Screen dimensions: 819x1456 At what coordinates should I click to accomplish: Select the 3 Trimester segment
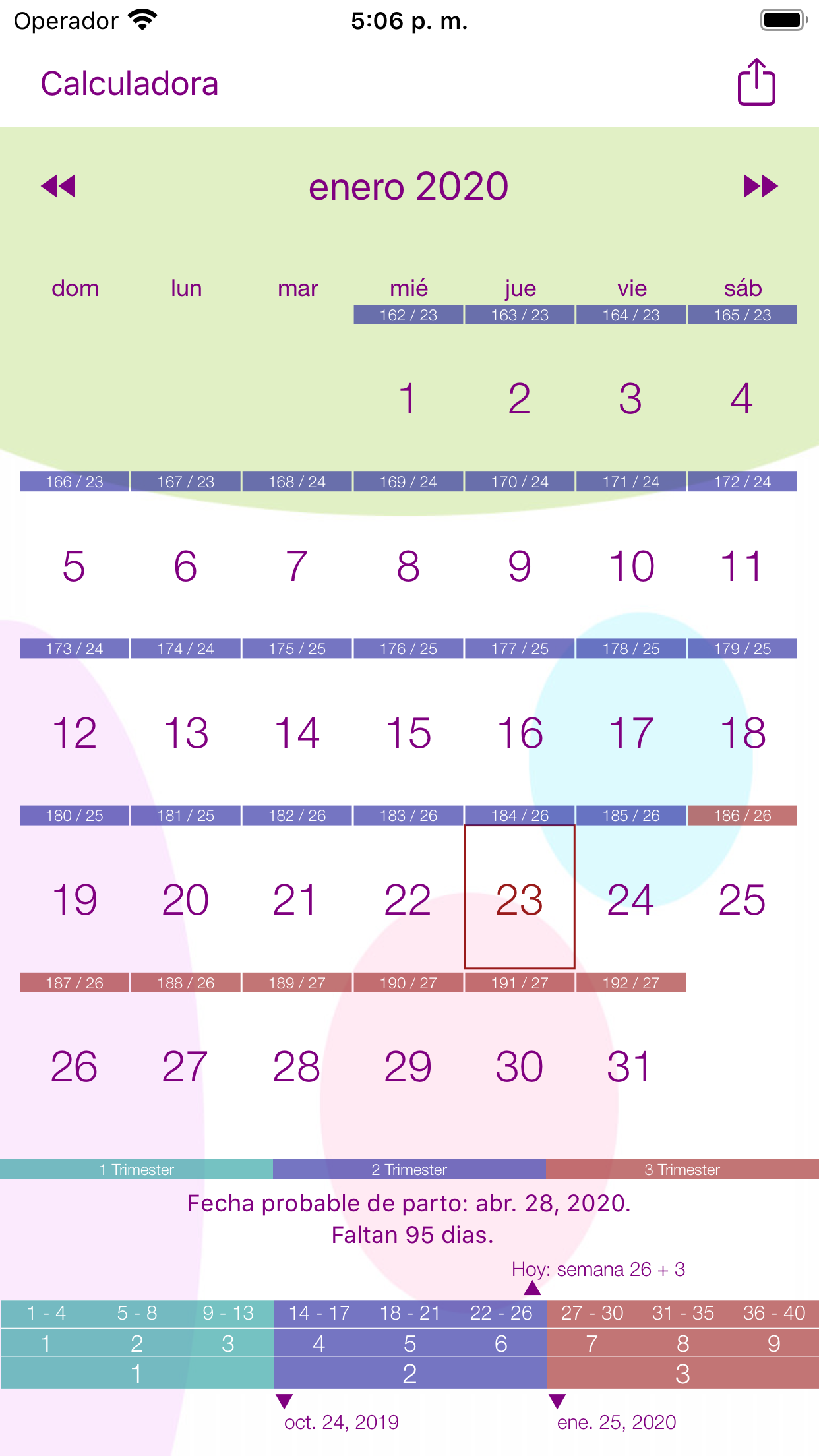(682, 1169)
